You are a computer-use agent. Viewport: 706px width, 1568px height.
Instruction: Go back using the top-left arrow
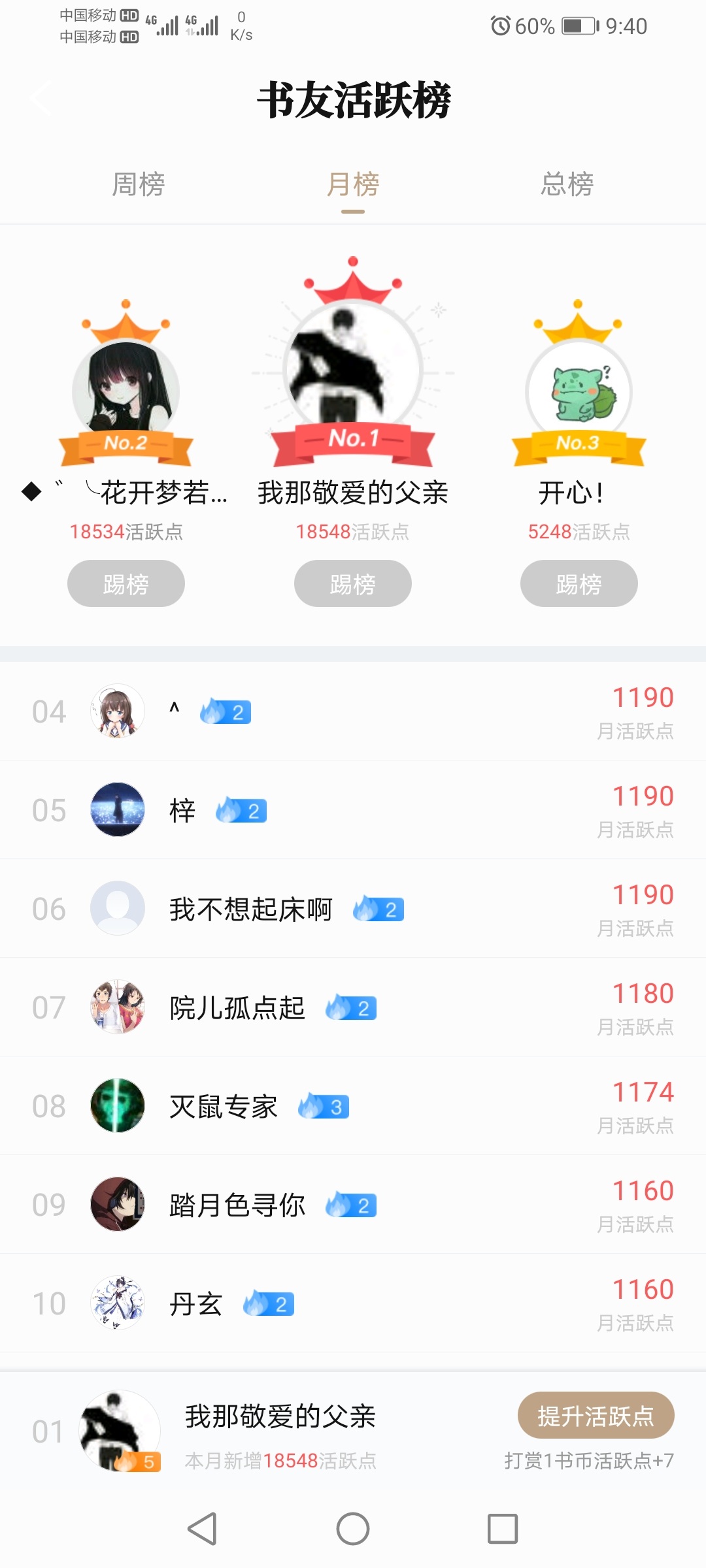pos(39,99)
